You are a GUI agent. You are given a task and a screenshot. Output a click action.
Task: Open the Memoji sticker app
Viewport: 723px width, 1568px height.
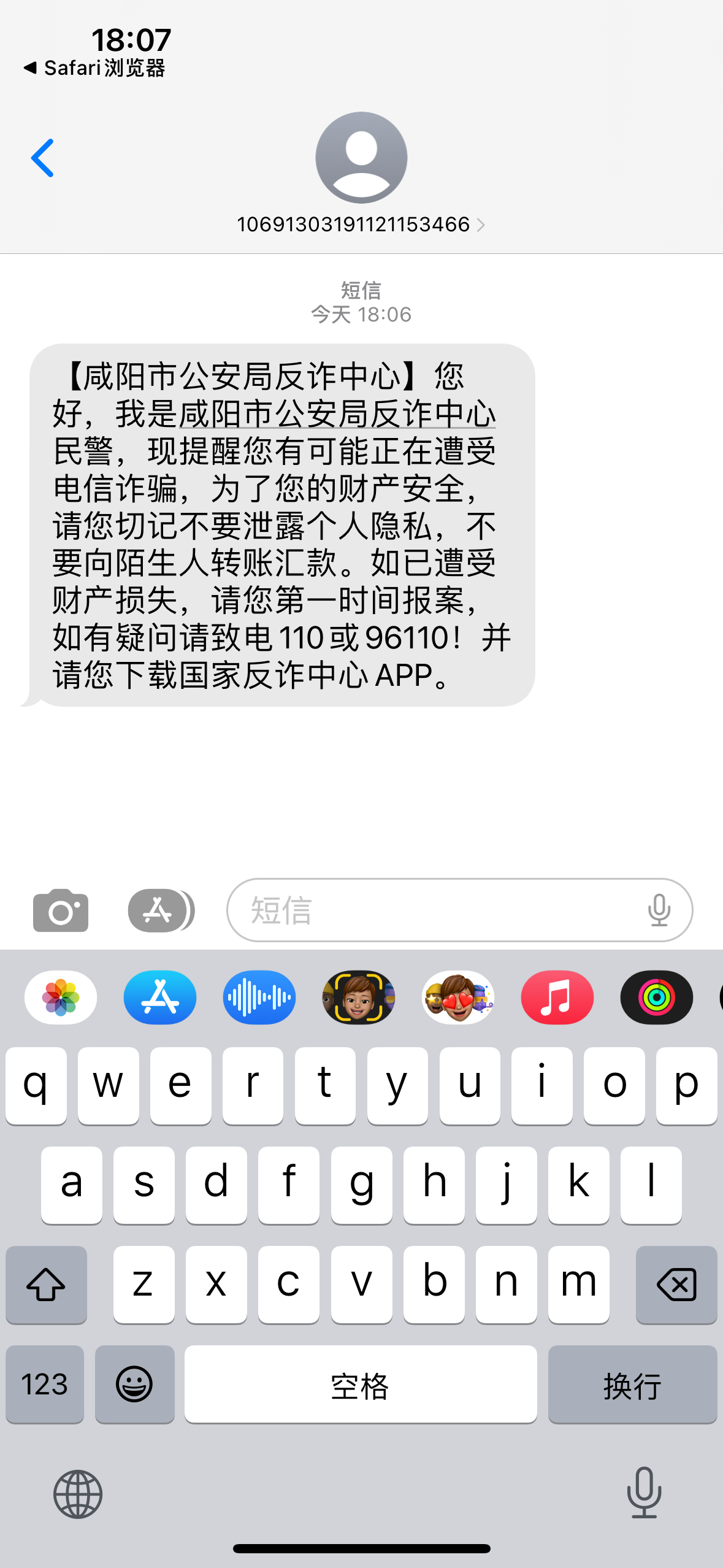(358, 998)
